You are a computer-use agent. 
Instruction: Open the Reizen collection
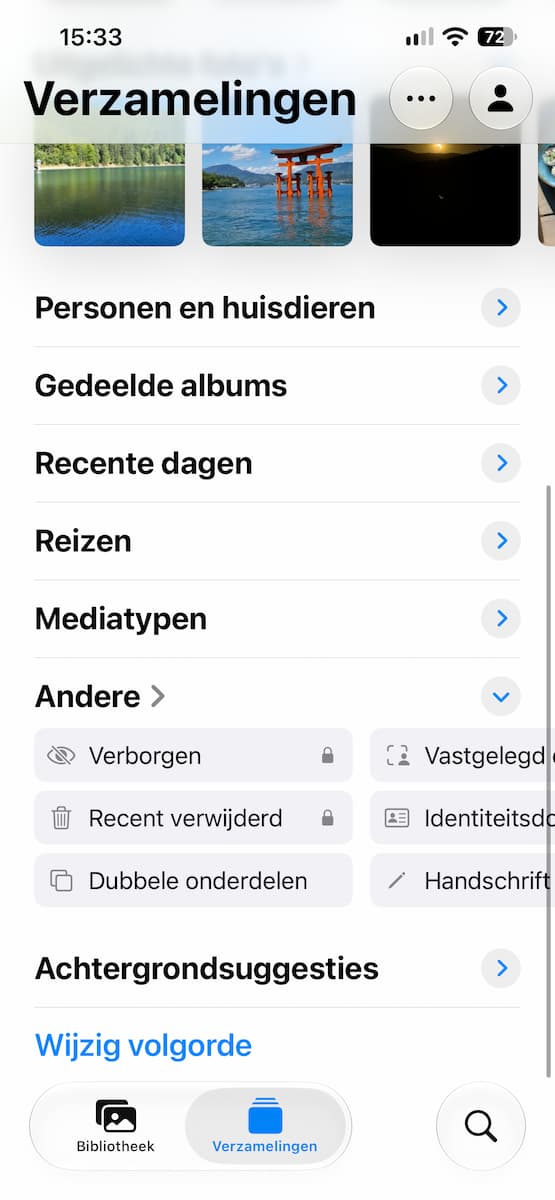pos(277,541)
